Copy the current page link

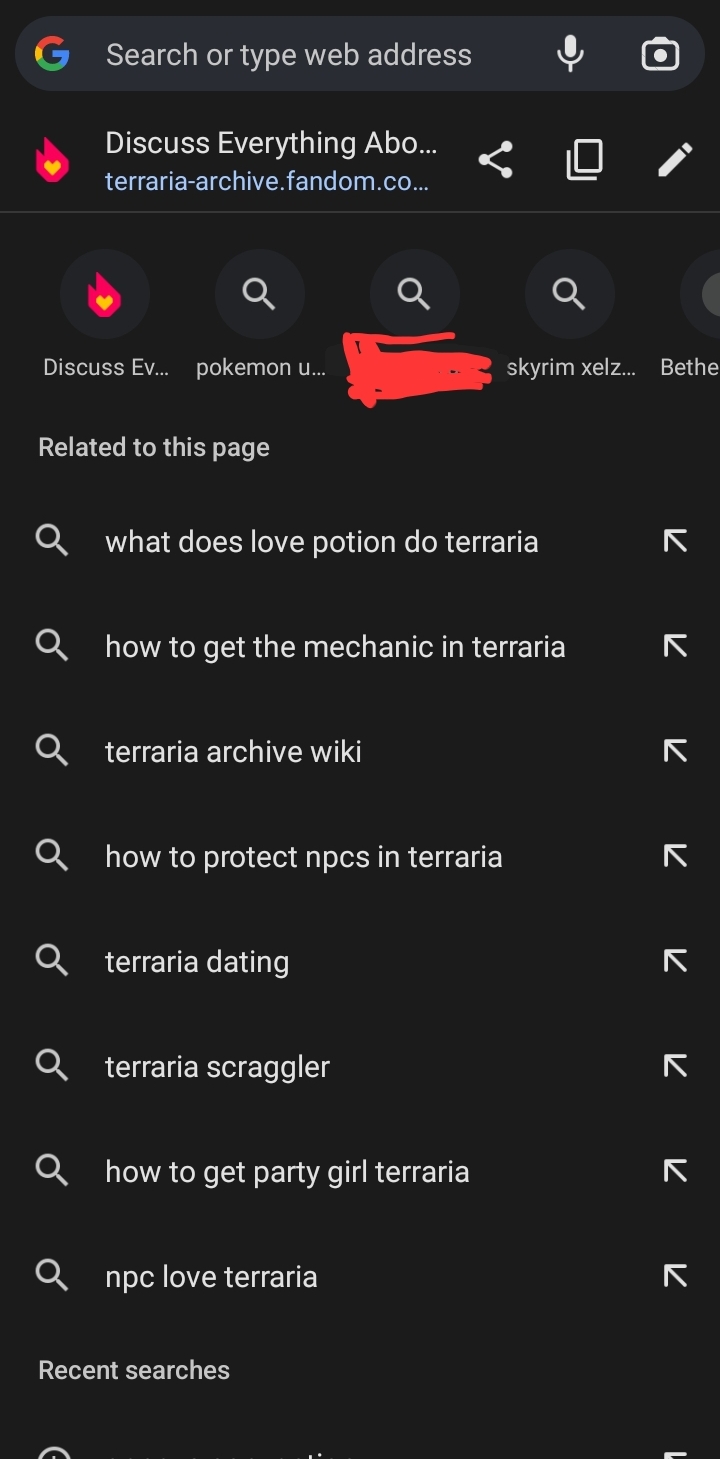585,160
